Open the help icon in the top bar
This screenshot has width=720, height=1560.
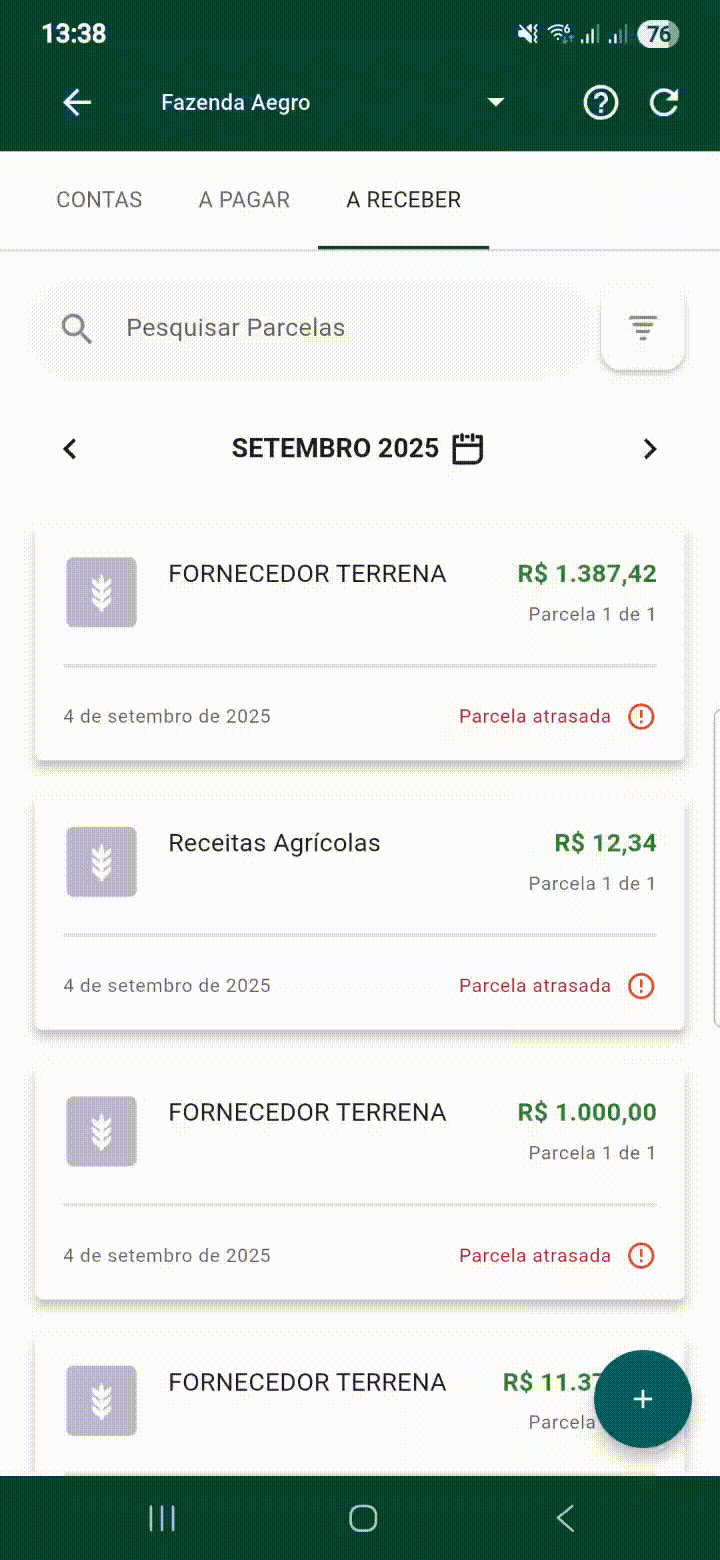click(x=600, y=102)
